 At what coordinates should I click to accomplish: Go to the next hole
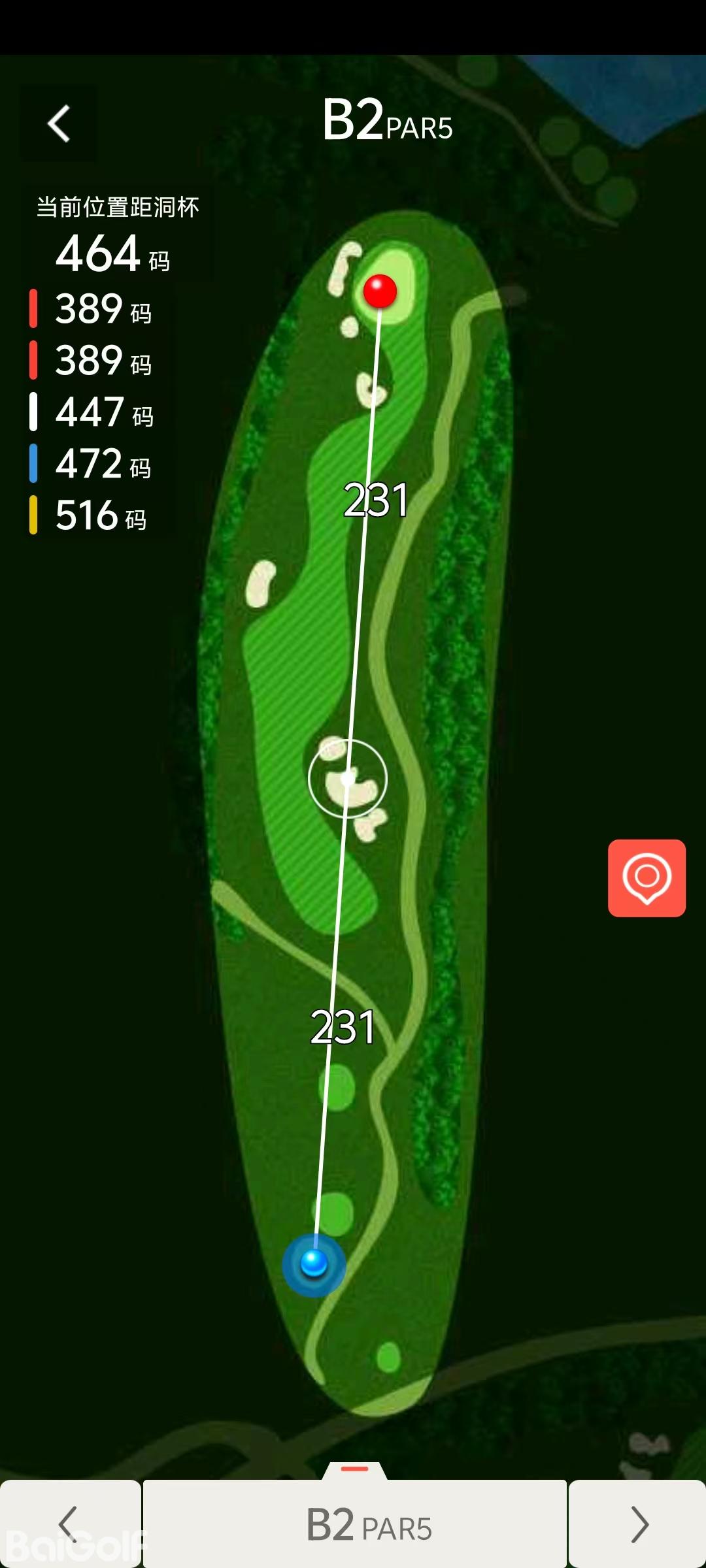(638, 1524)
